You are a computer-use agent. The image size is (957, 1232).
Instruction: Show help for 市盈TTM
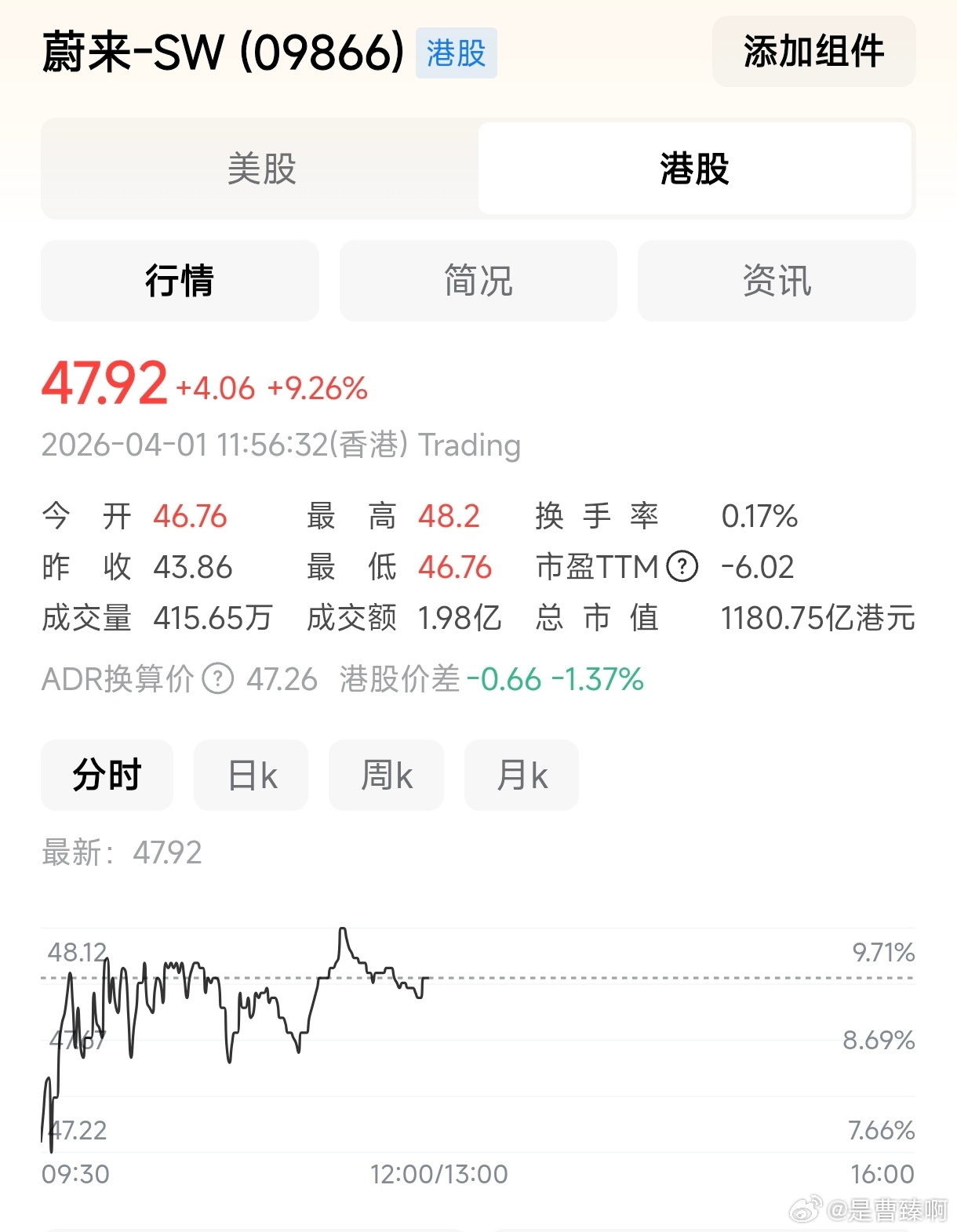682,567
